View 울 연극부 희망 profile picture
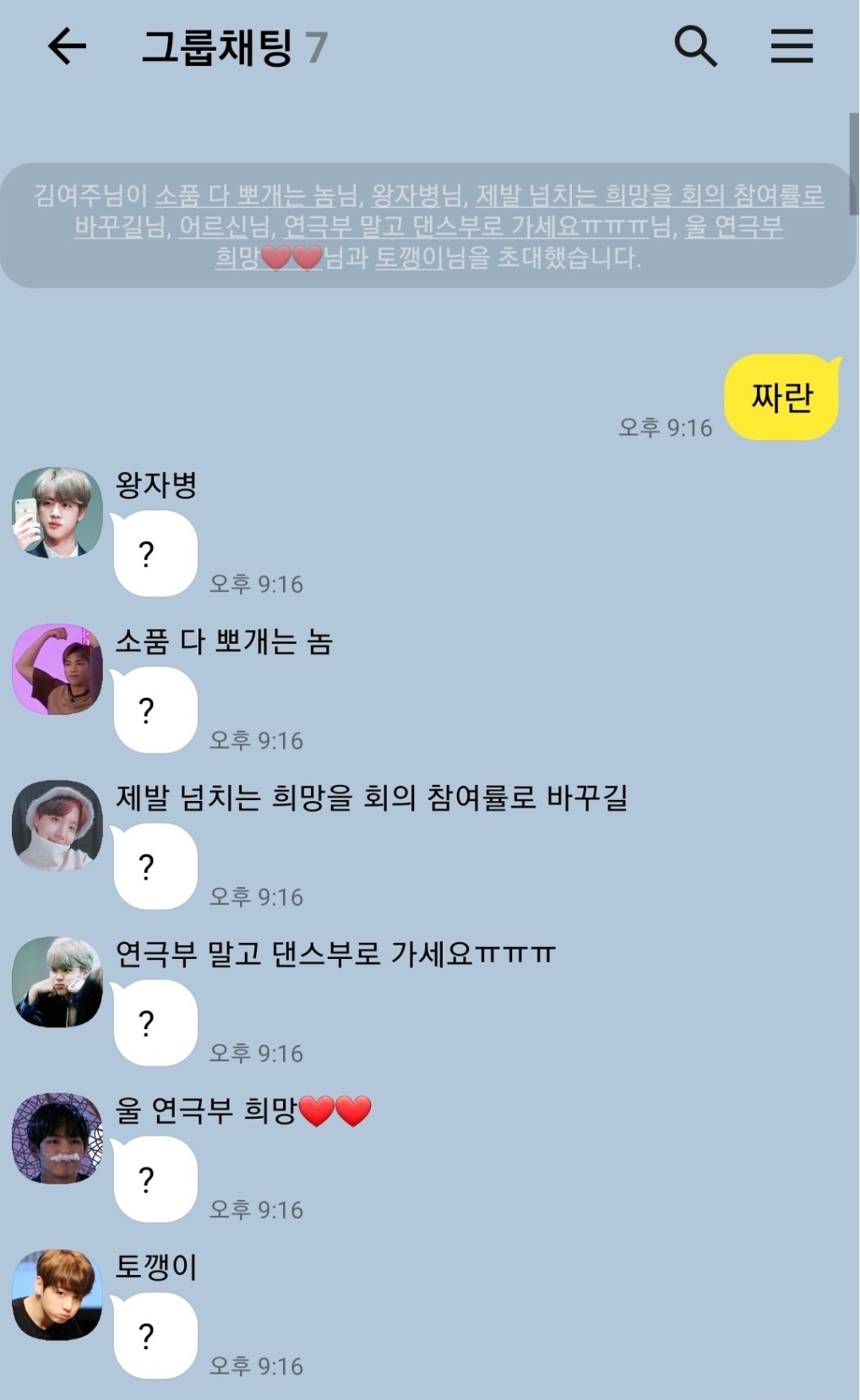 57,1138
